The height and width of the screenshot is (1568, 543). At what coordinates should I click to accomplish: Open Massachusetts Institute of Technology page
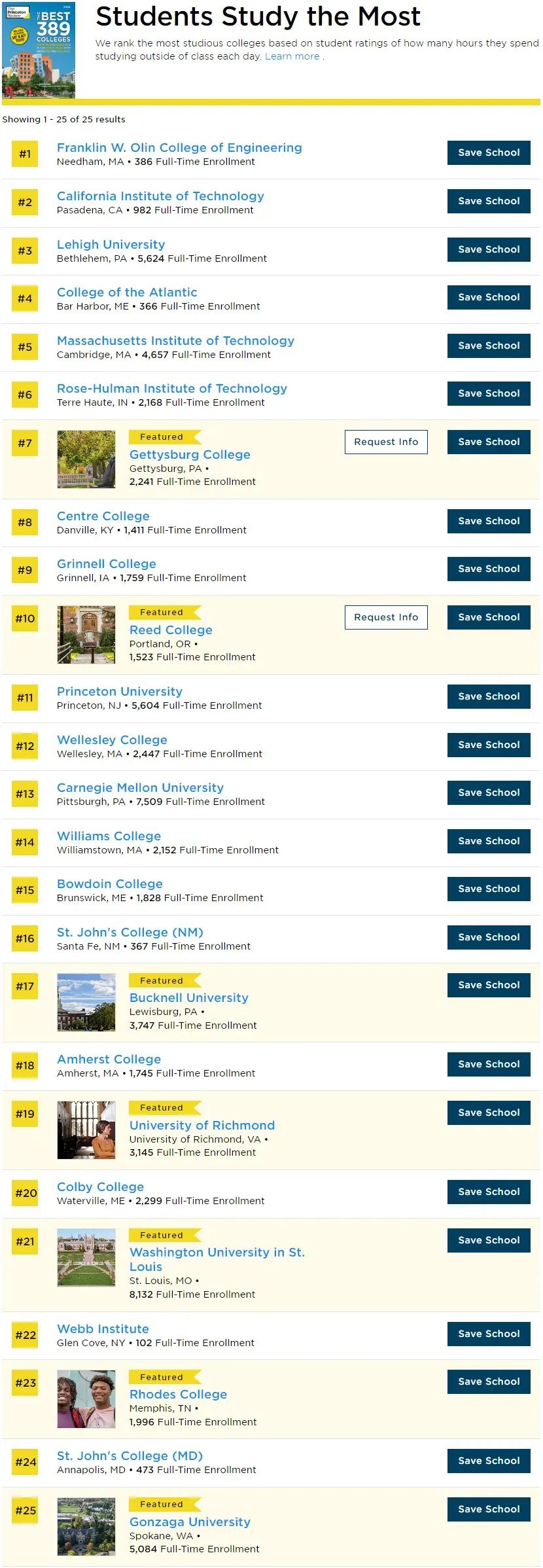tap(175, 341)
